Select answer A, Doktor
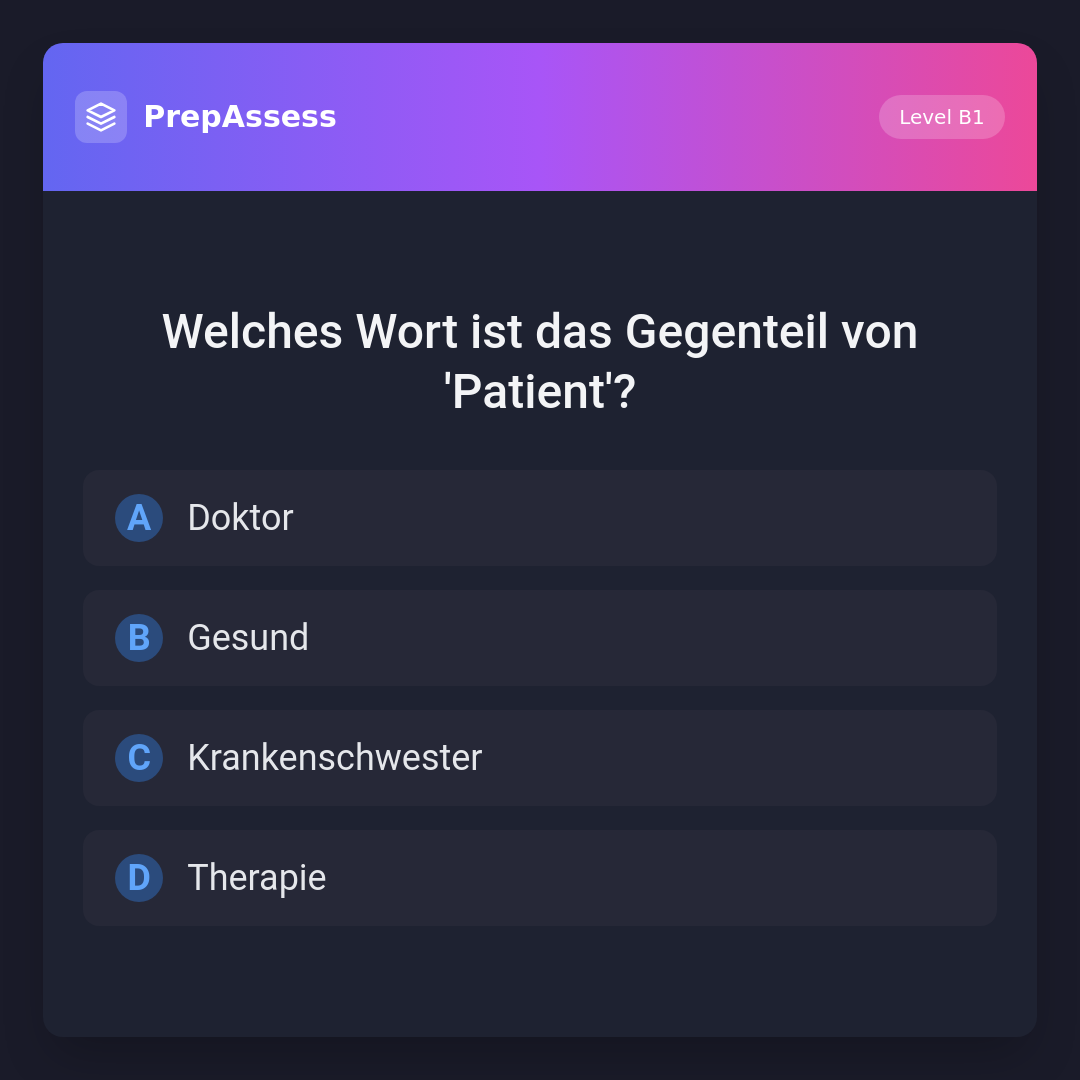Viewport: 1080px width, 1080px height. (540, 518)
